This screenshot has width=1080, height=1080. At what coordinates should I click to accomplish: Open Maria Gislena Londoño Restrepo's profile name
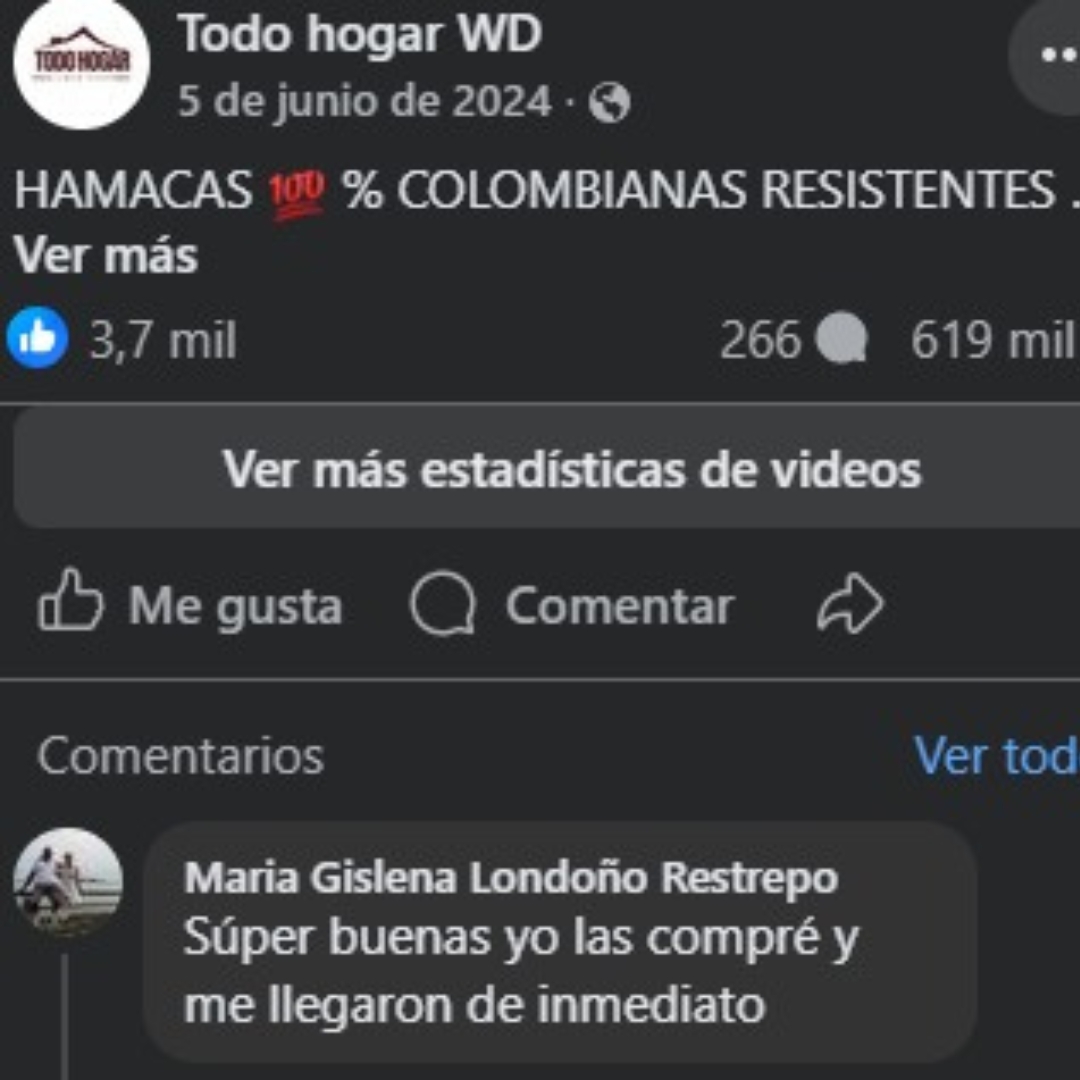pyautogui.click(x=510, y=879)
